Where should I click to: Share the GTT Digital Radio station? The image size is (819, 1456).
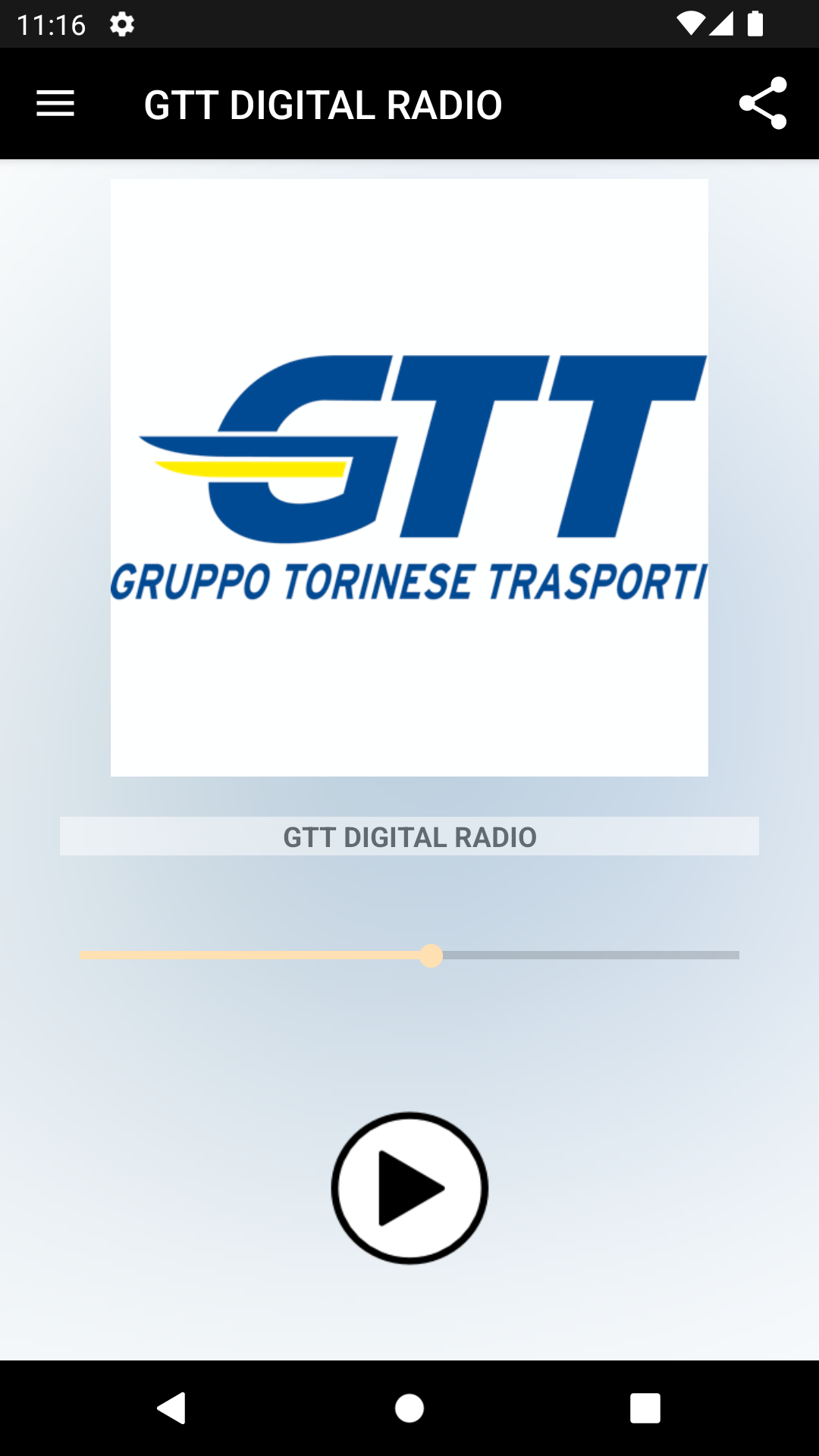click(x=763, y=103)
